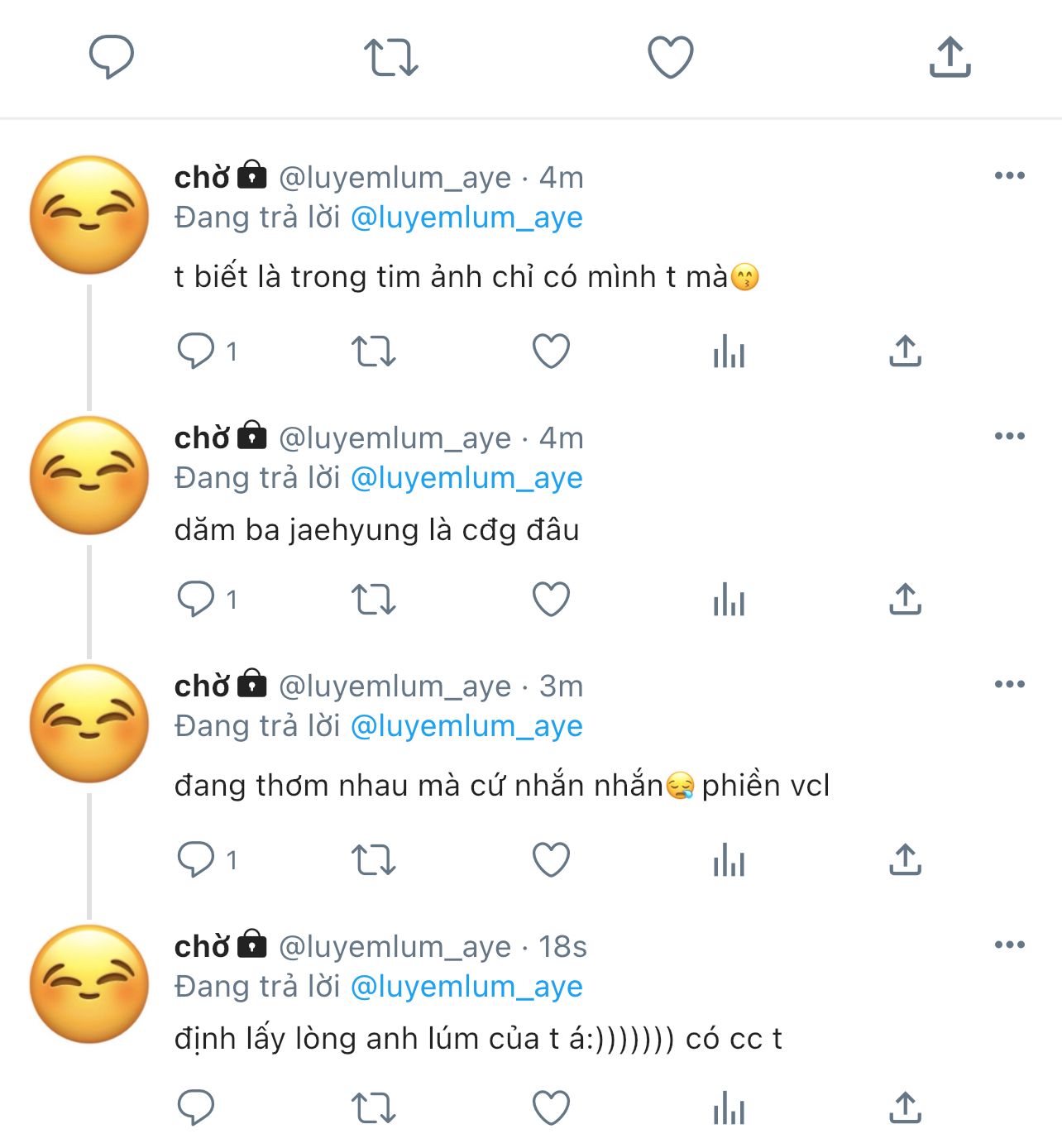
Task: Retweet the main tweet at top
Action: tap(391, 57)
